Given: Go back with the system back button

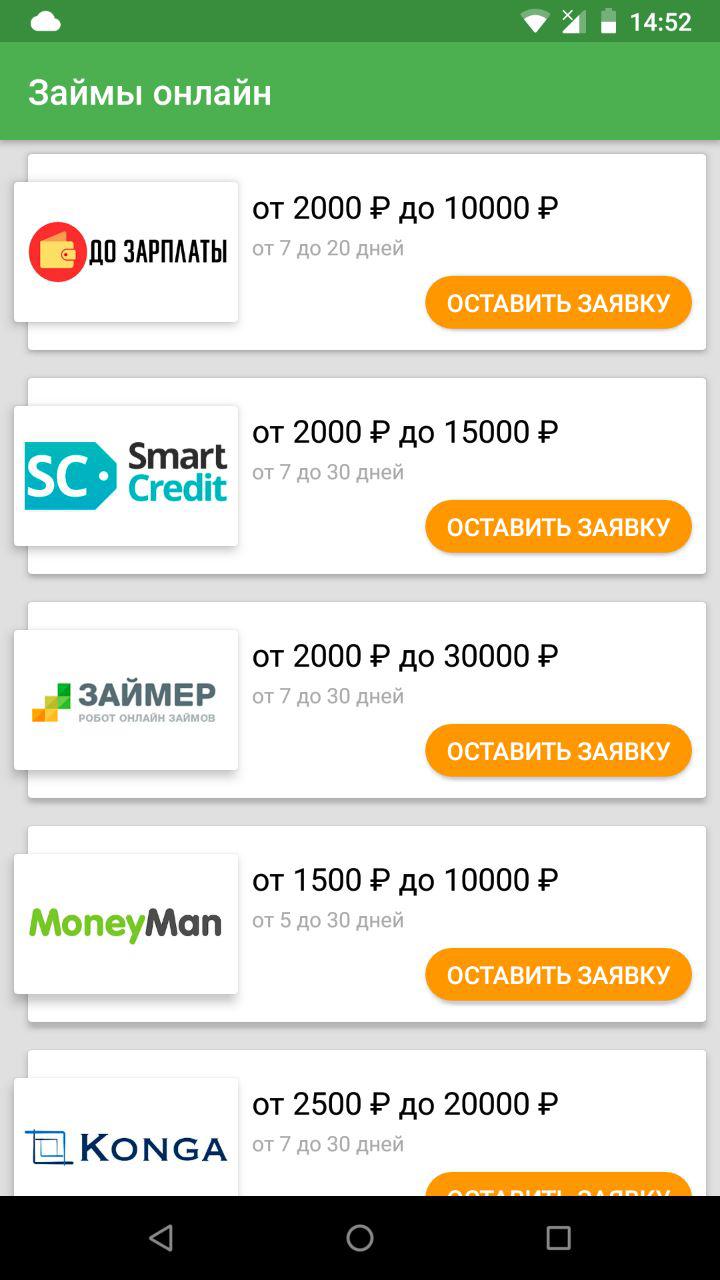Looking at the screenshot, I should (x=161, y=1238).
